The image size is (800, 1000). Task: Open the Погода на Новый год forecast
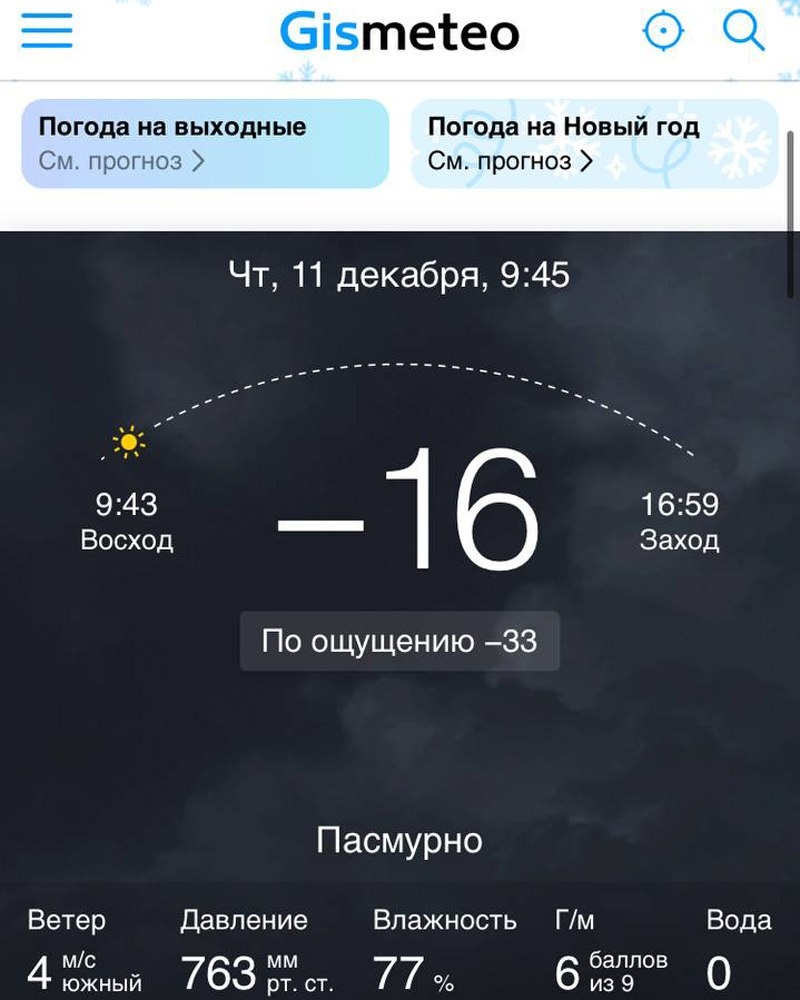(594, 143)
